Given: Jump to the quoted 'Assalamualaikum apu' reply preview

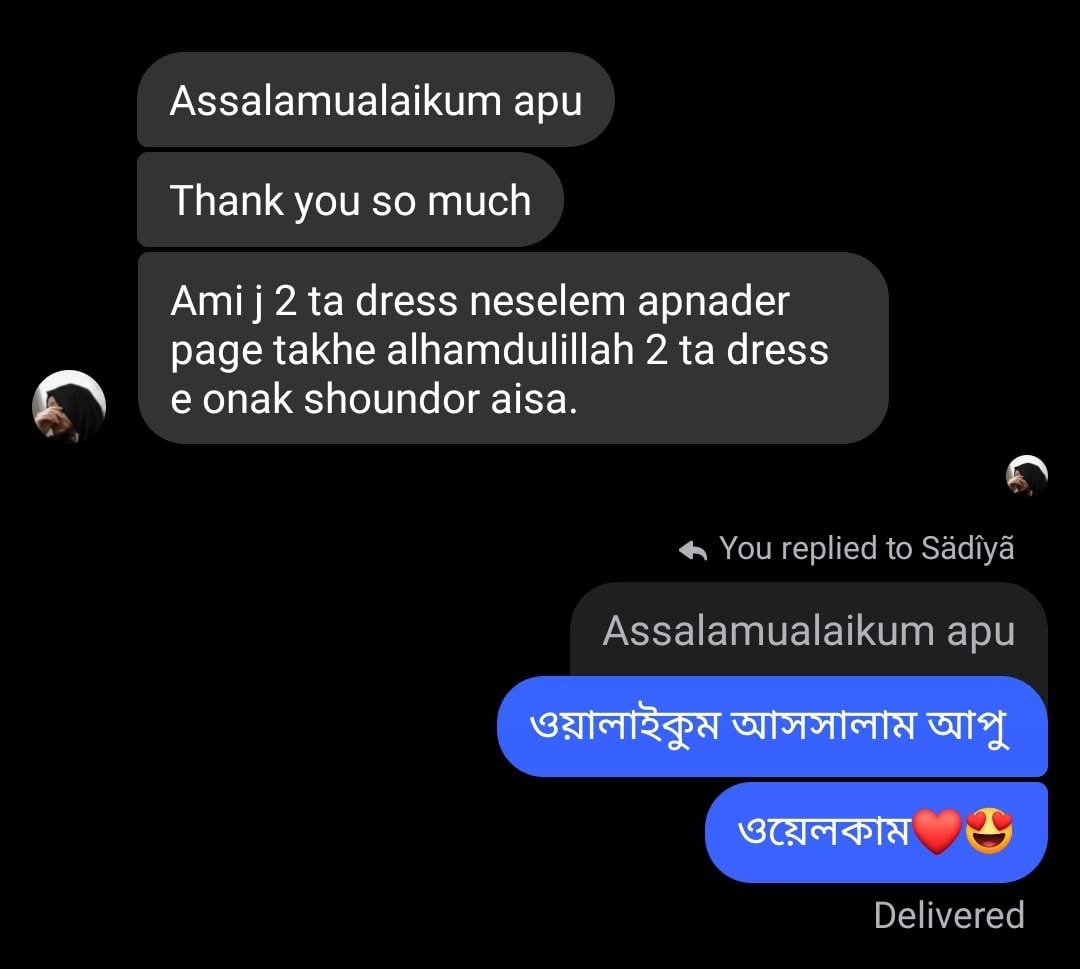Looking at the screenshot, I should [x=808, y=631].
